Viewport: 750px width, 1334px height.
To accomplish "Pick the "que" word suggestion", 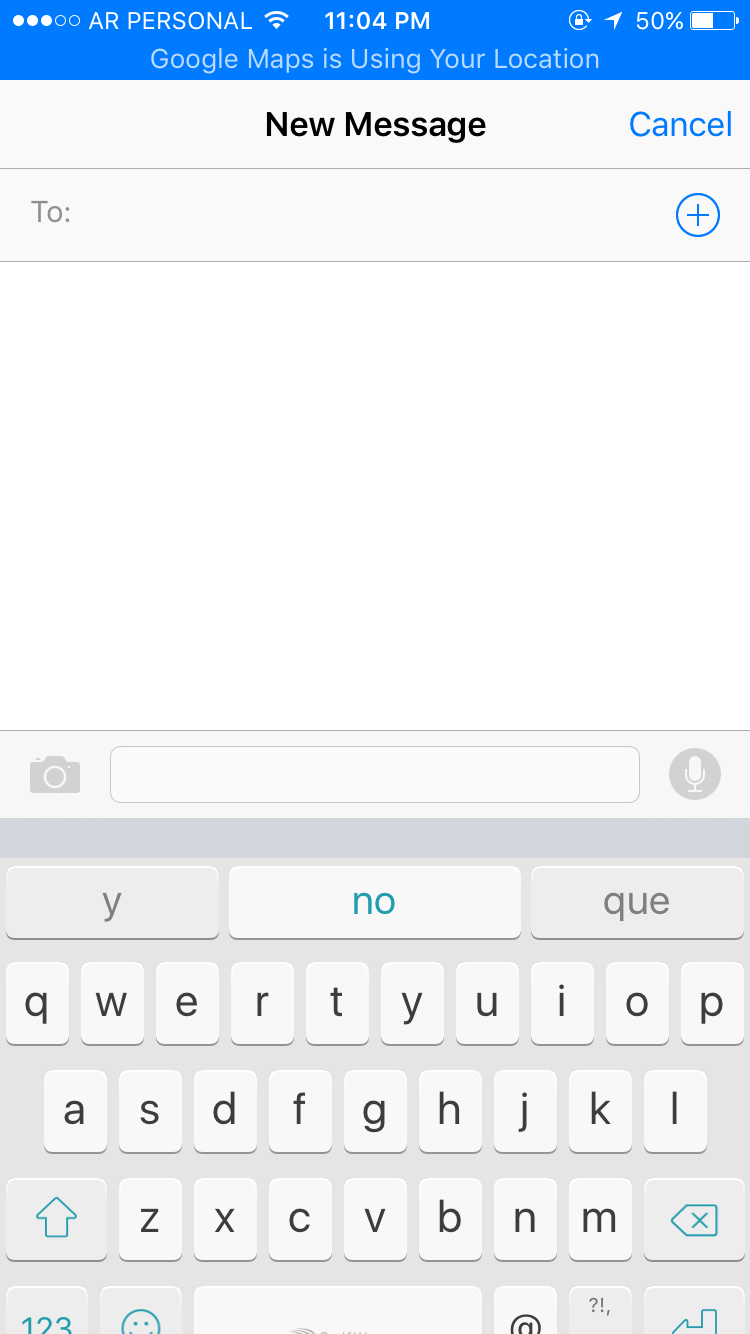I will (x=636, y=902).
